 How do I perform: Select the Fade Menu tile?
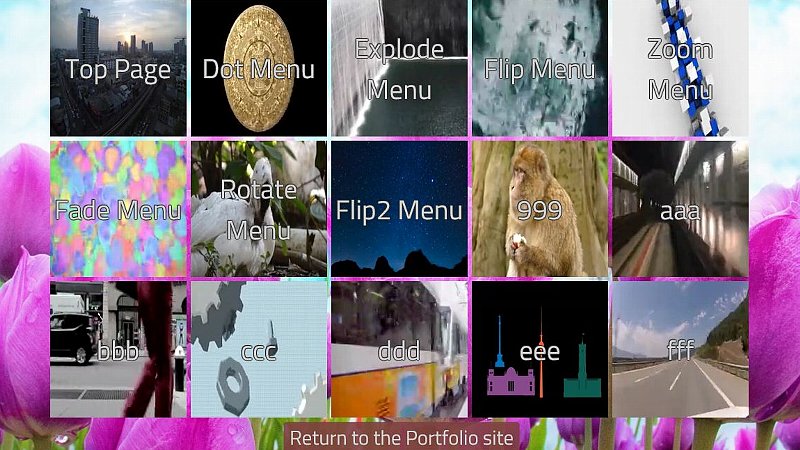[118, 209]
